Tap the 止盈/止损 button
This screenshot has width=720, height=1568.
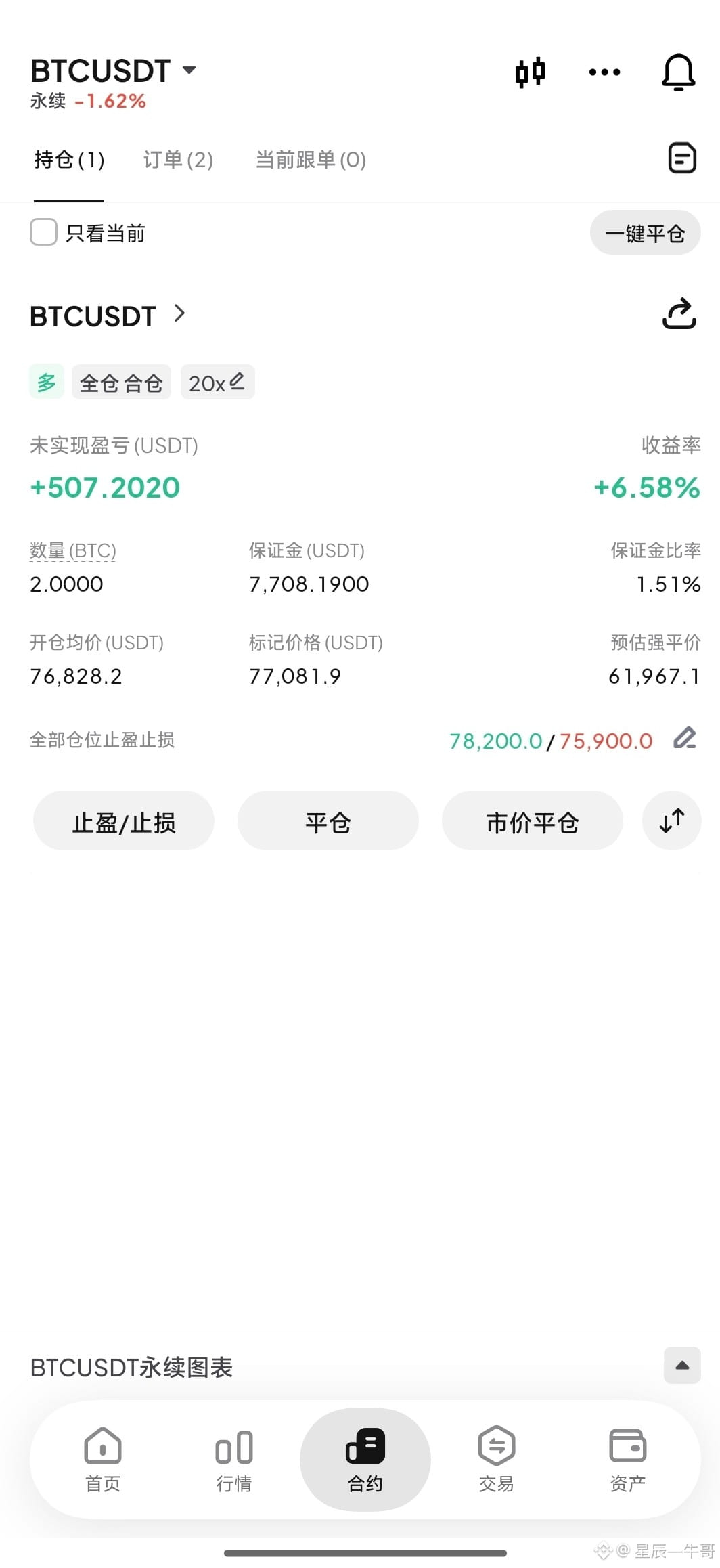tap(124, 821)
